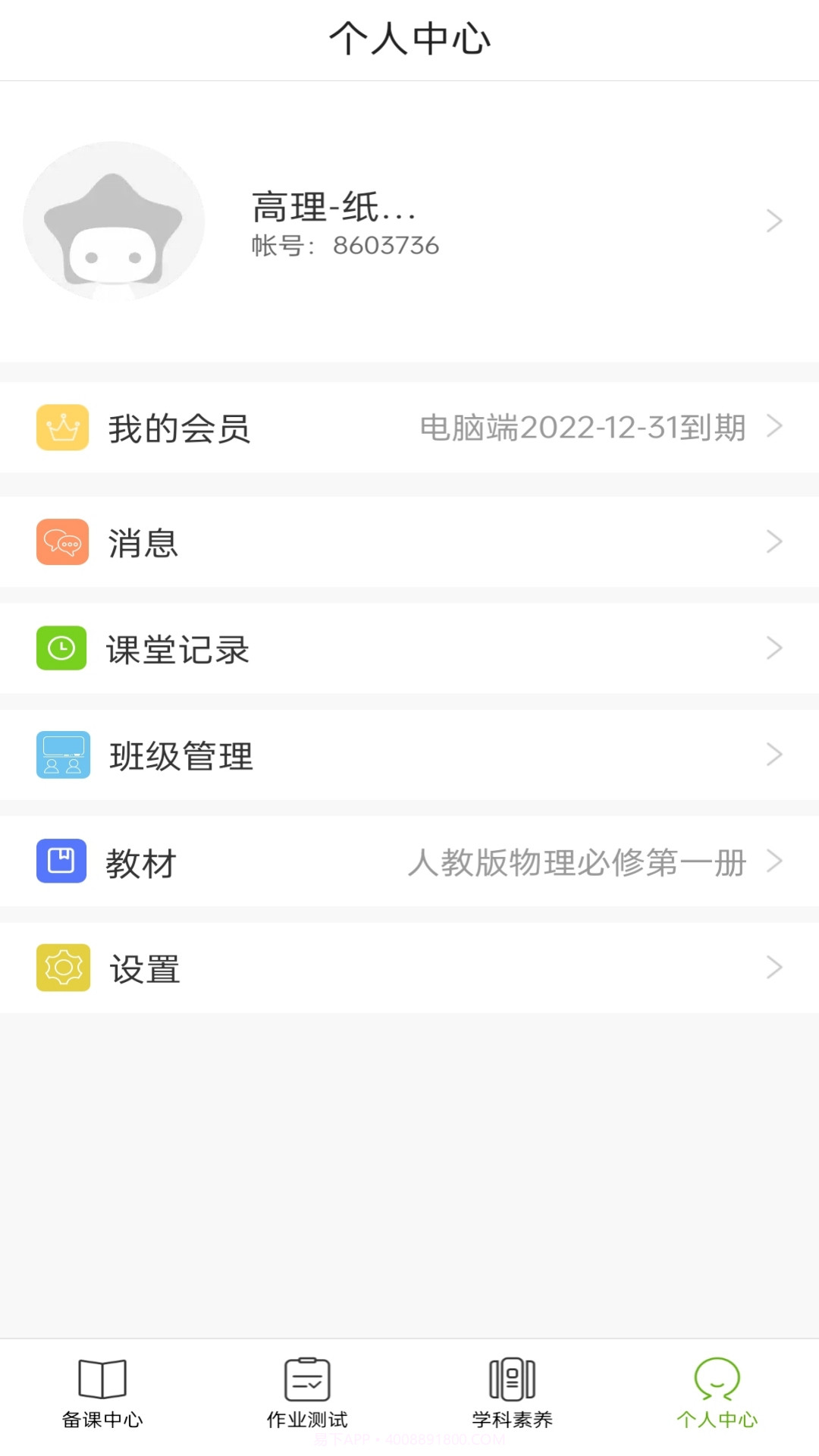Open 我的会员 via the crown icon
This screenshot has height=1456, width=819.
pos(63,428)
